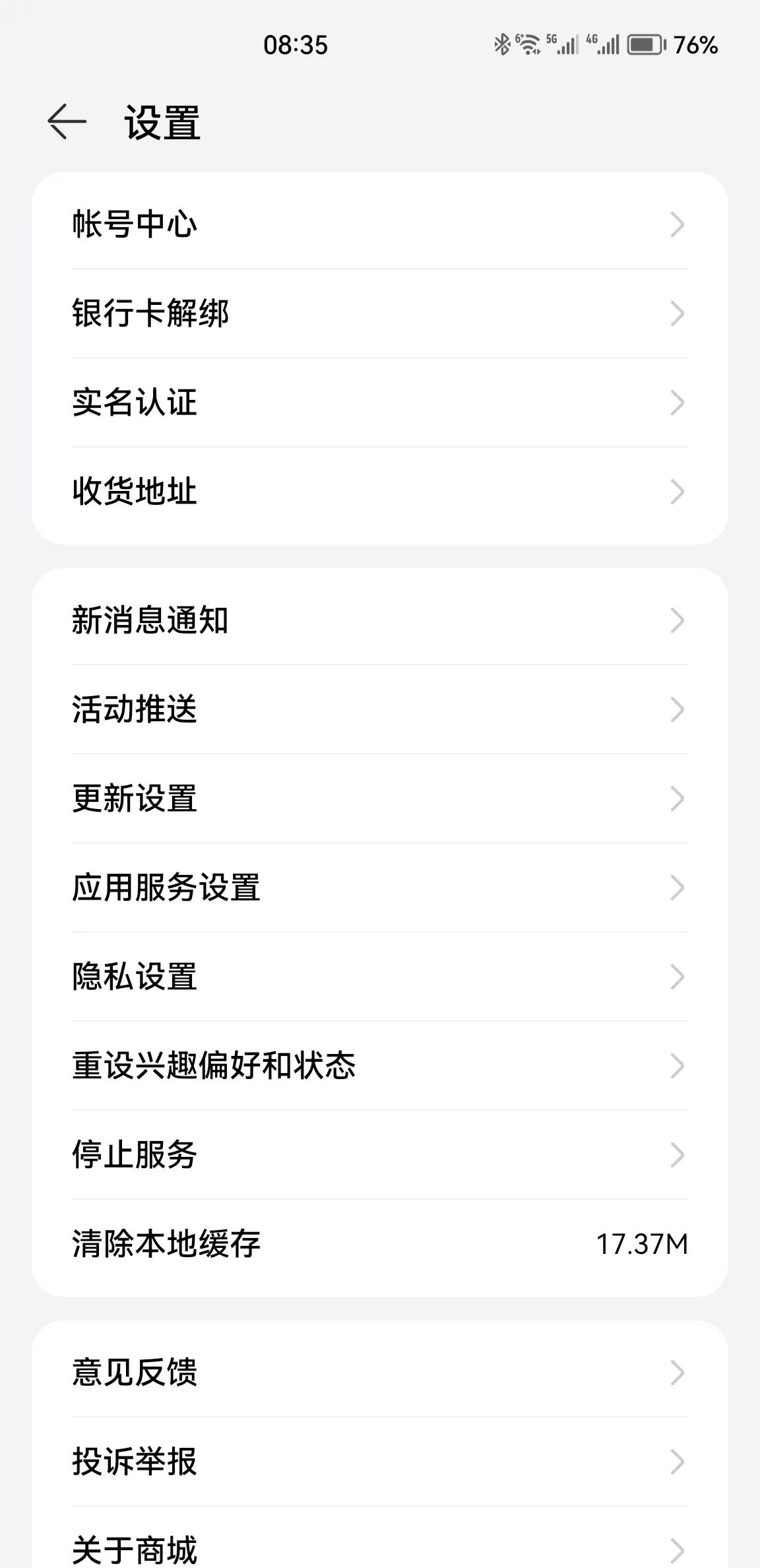Open 收货地址 shipping addresses
The height and width of the screenshot is (1568, 760).
[x=379, y=492]
